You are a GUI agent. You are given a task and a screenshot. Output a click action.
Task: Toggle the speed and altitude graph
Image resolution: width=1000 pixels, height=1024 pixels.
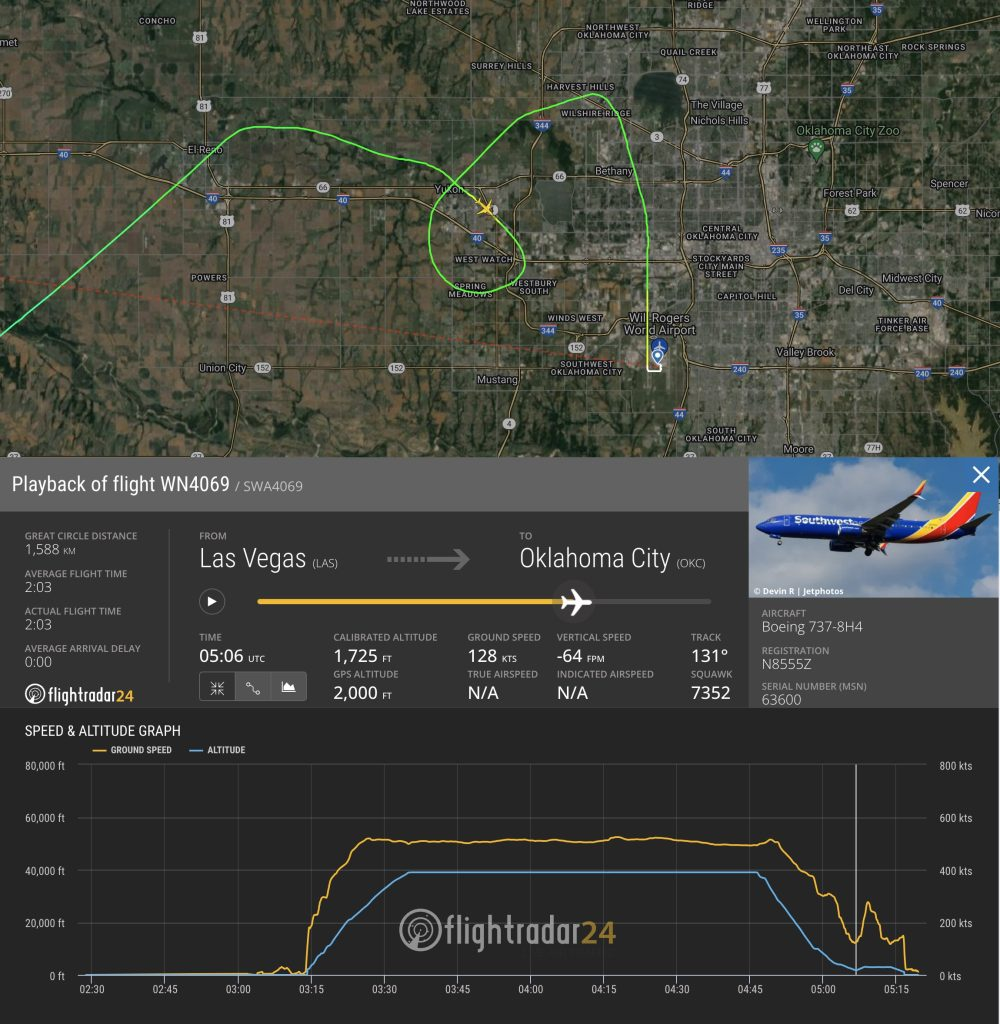click(x=288, y=687)
